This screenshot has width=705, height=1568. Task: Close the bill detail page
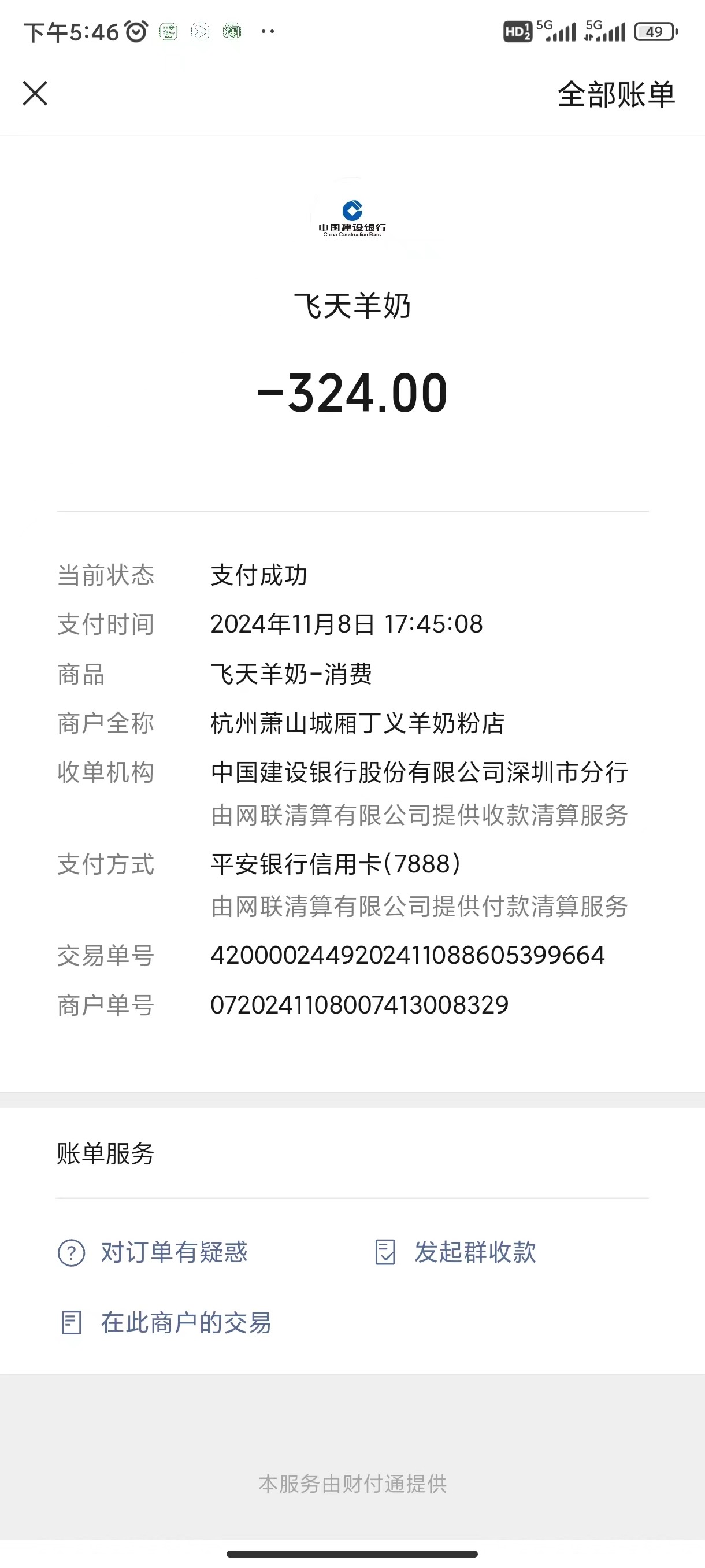pos(35,93)
